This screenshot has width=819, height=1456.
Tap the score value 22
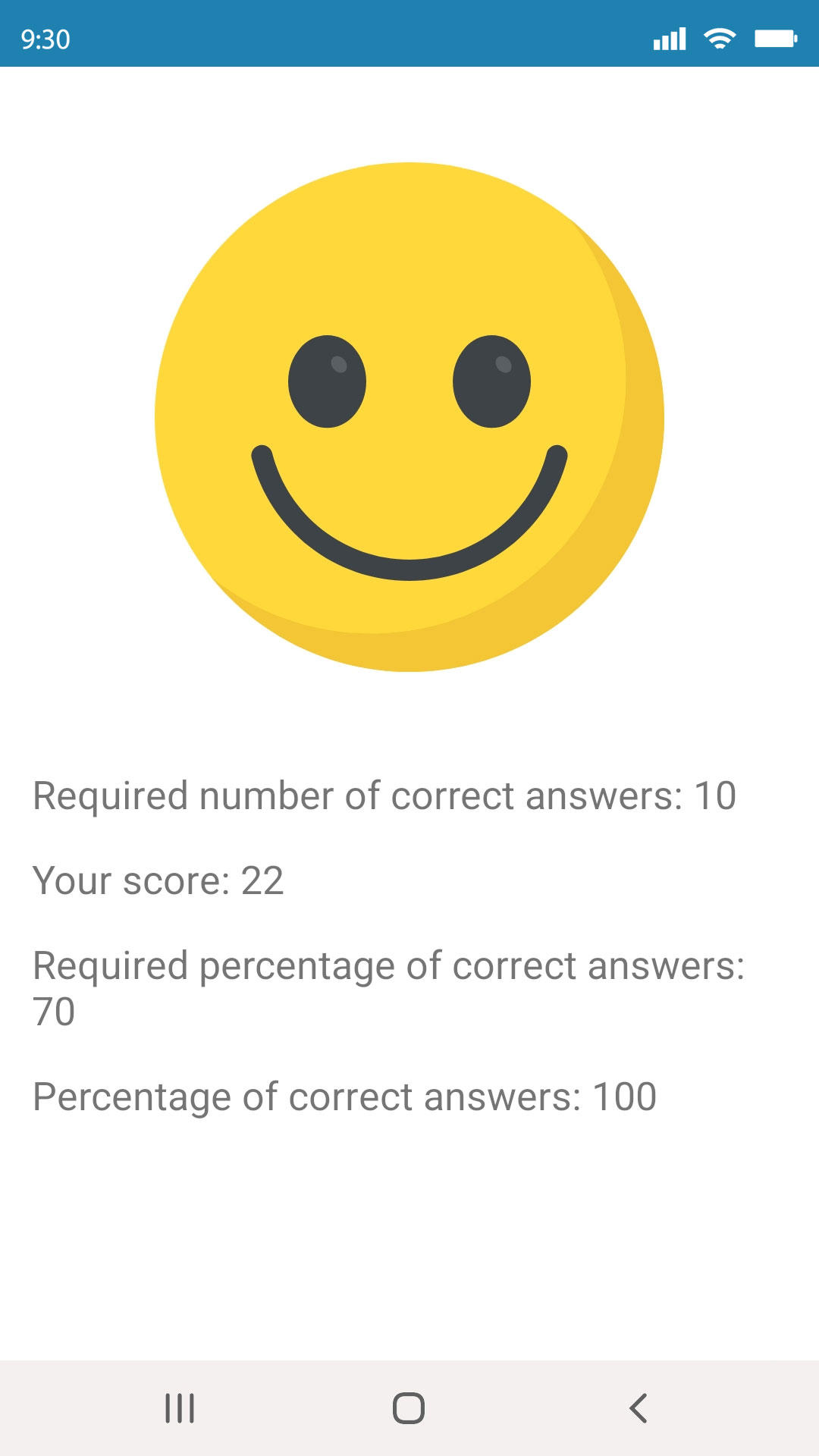(262, 881)
